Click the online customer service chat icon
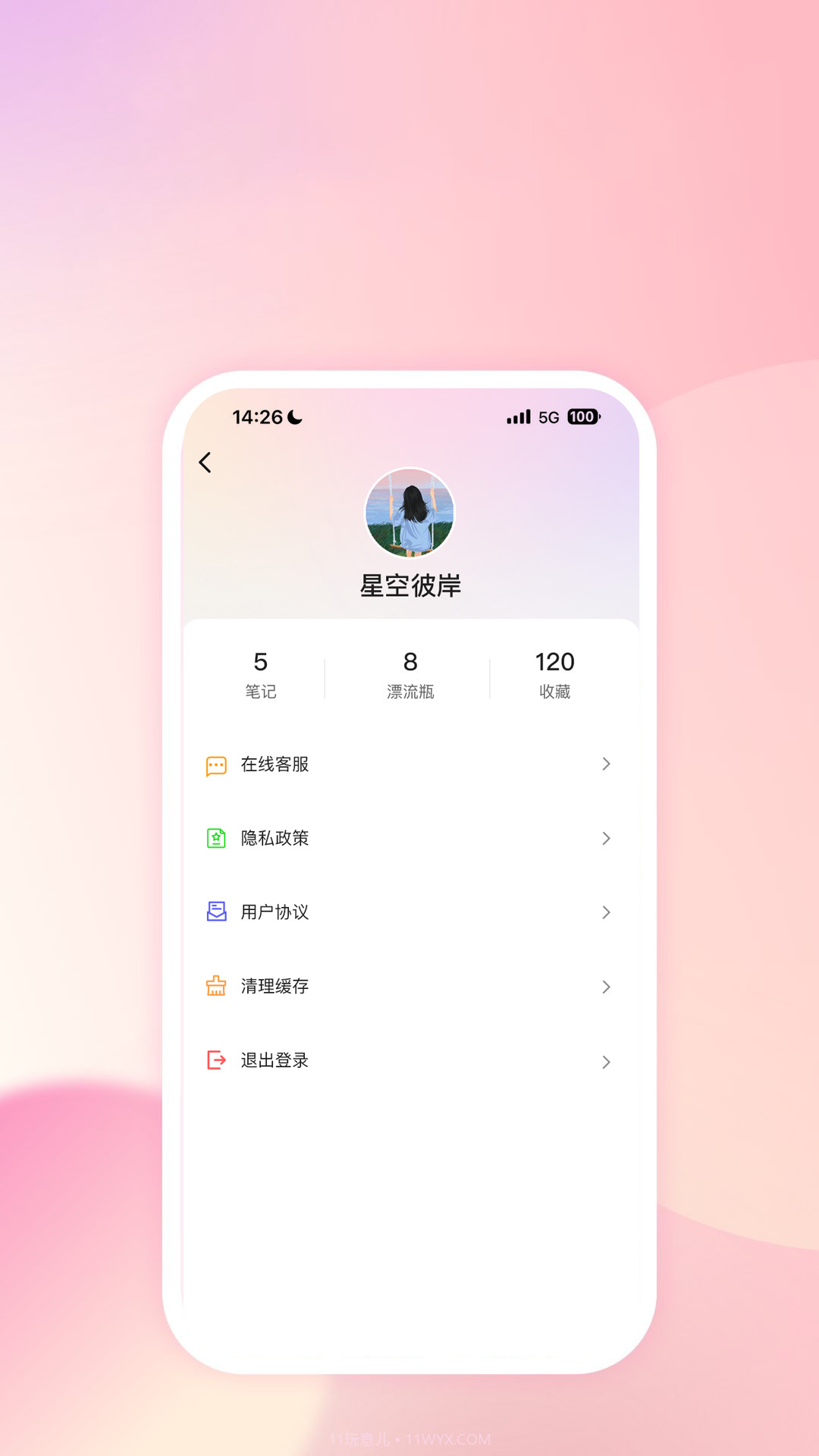819x1456 pixels. click(x=215, y=764)
